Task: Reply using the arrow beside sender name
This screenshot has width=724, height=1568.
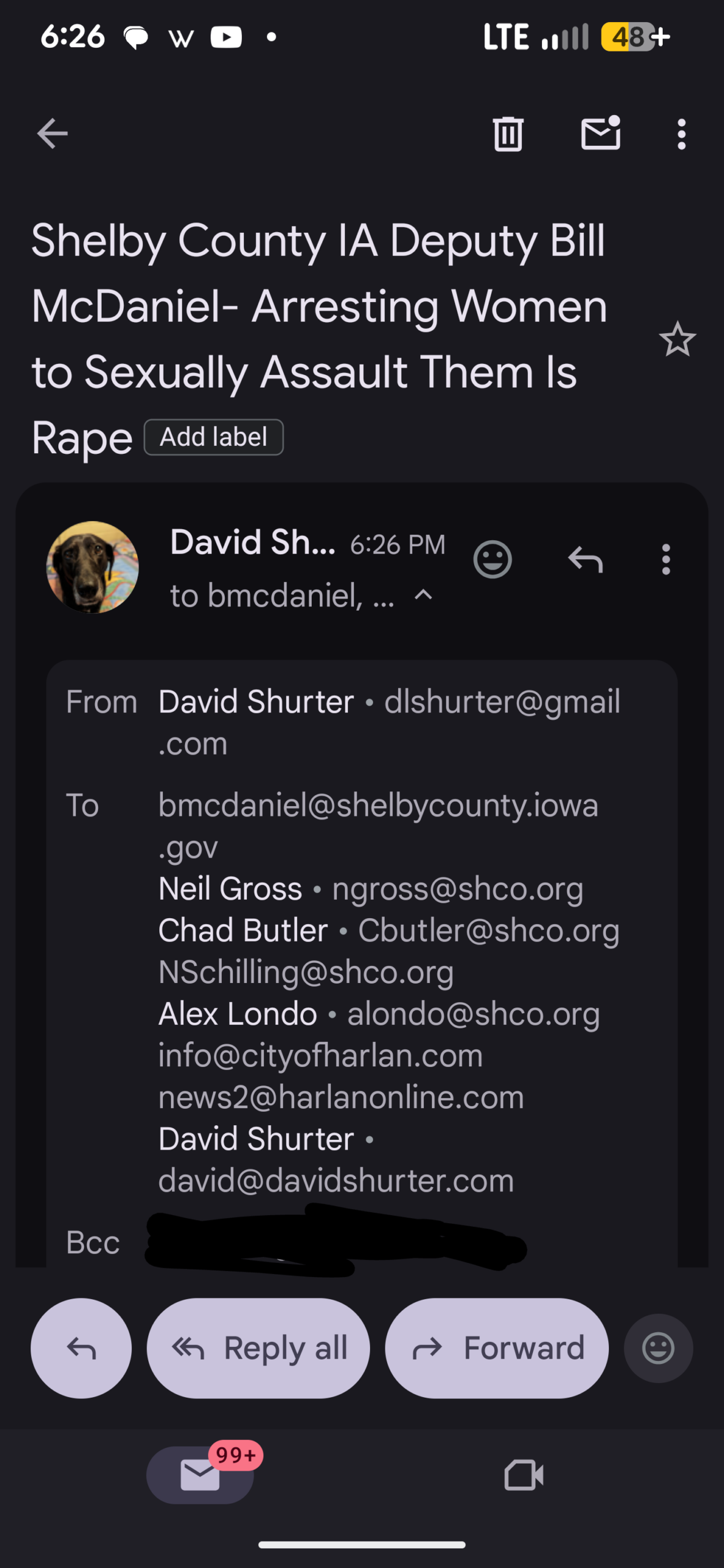Action: tap(586, 559)
